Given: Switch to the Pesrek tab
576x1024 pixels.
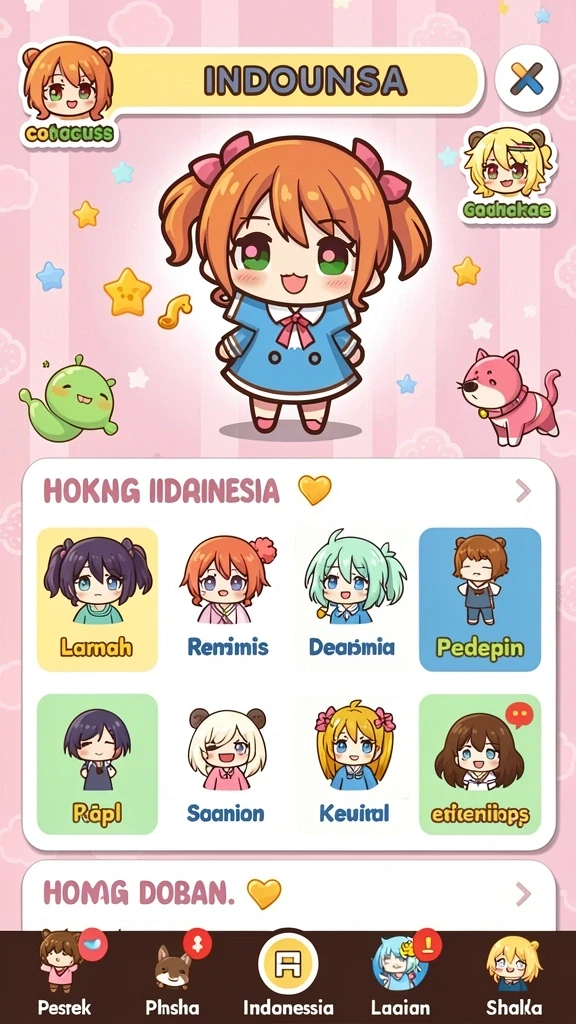Looking at the screenshot, I should tap(64, 977).
